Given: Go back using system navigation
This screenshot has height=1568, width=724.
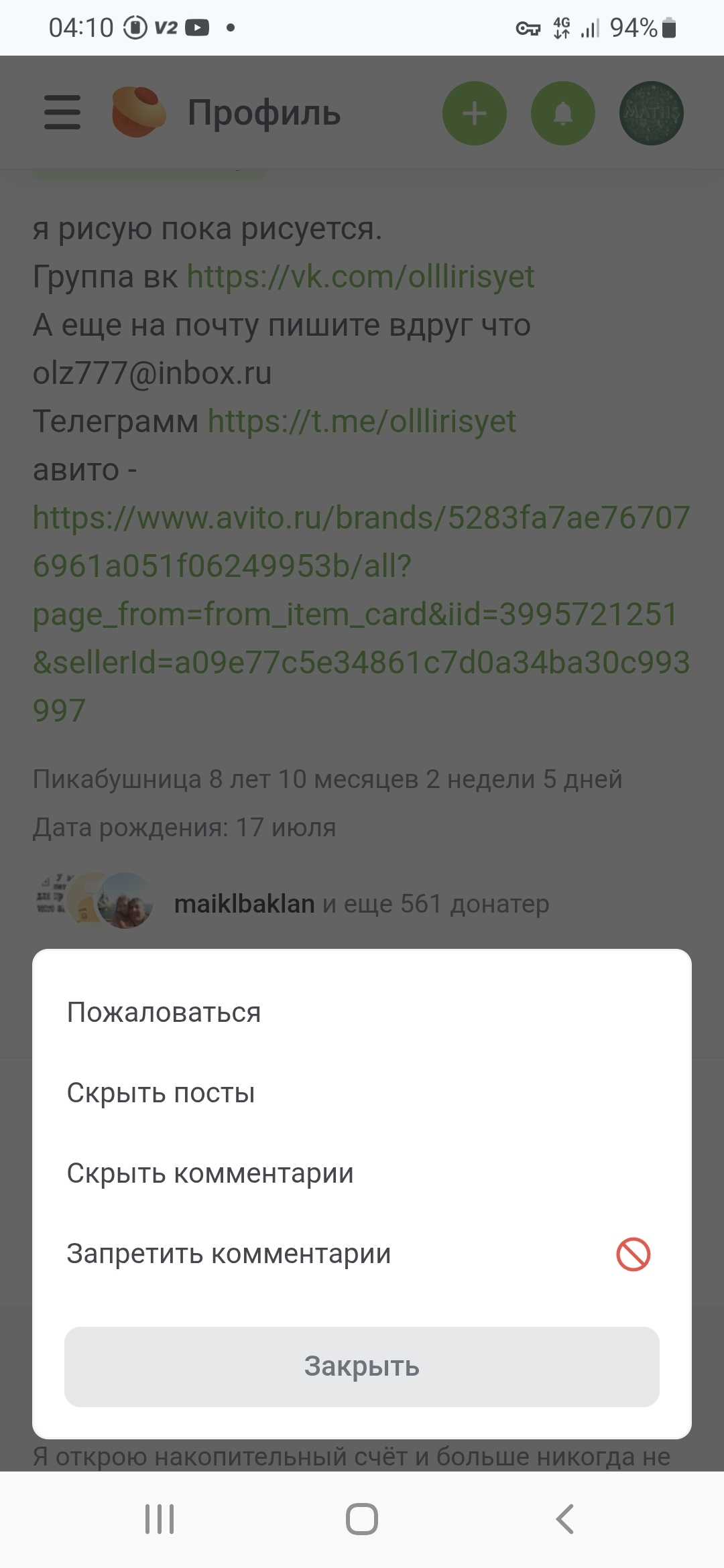Looking at the screenshot, I should pos(564,1518).
